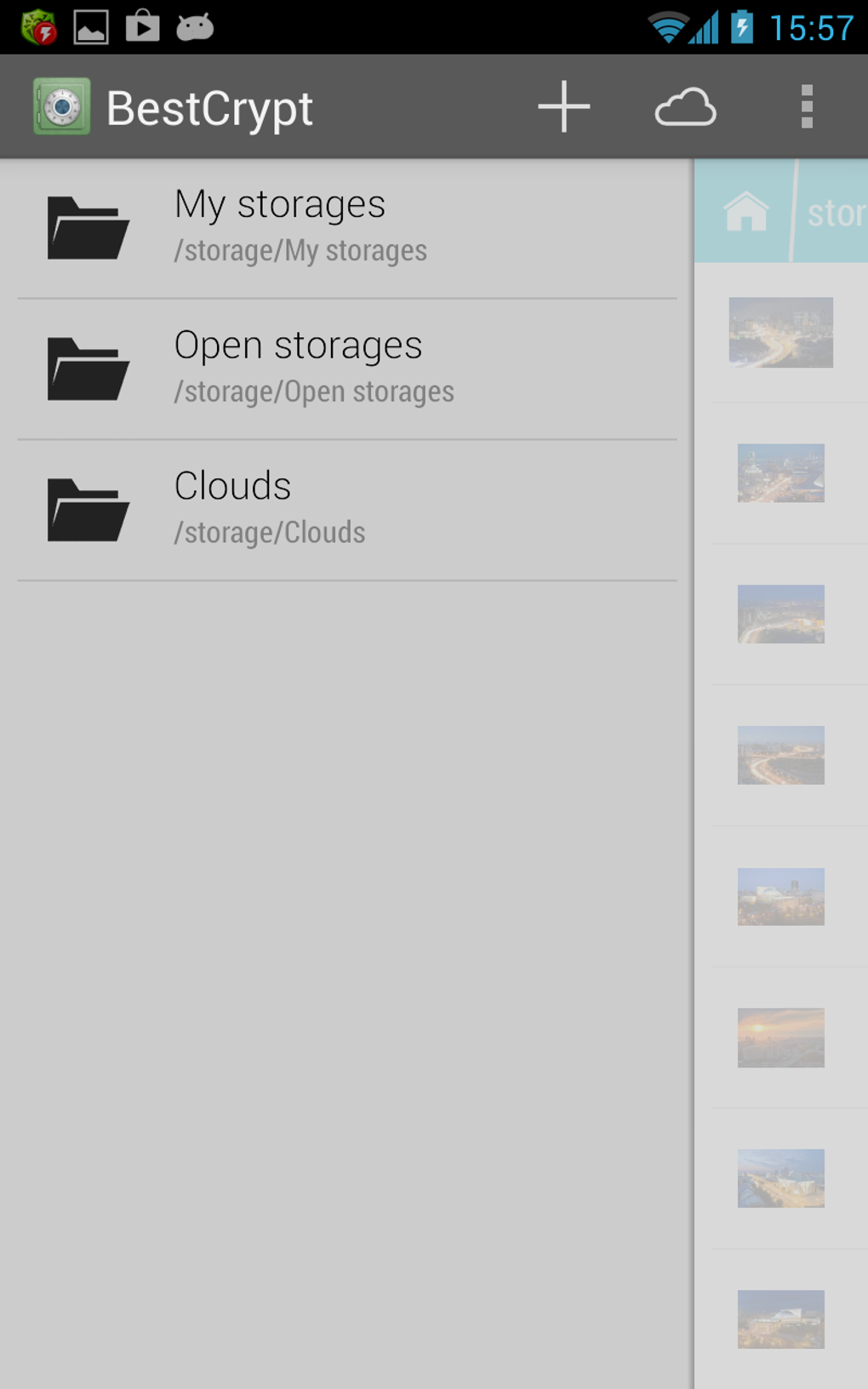
Task: Tap the Wi-Fi signal icon
Action: pyautogui.click(x=671, y=26)
